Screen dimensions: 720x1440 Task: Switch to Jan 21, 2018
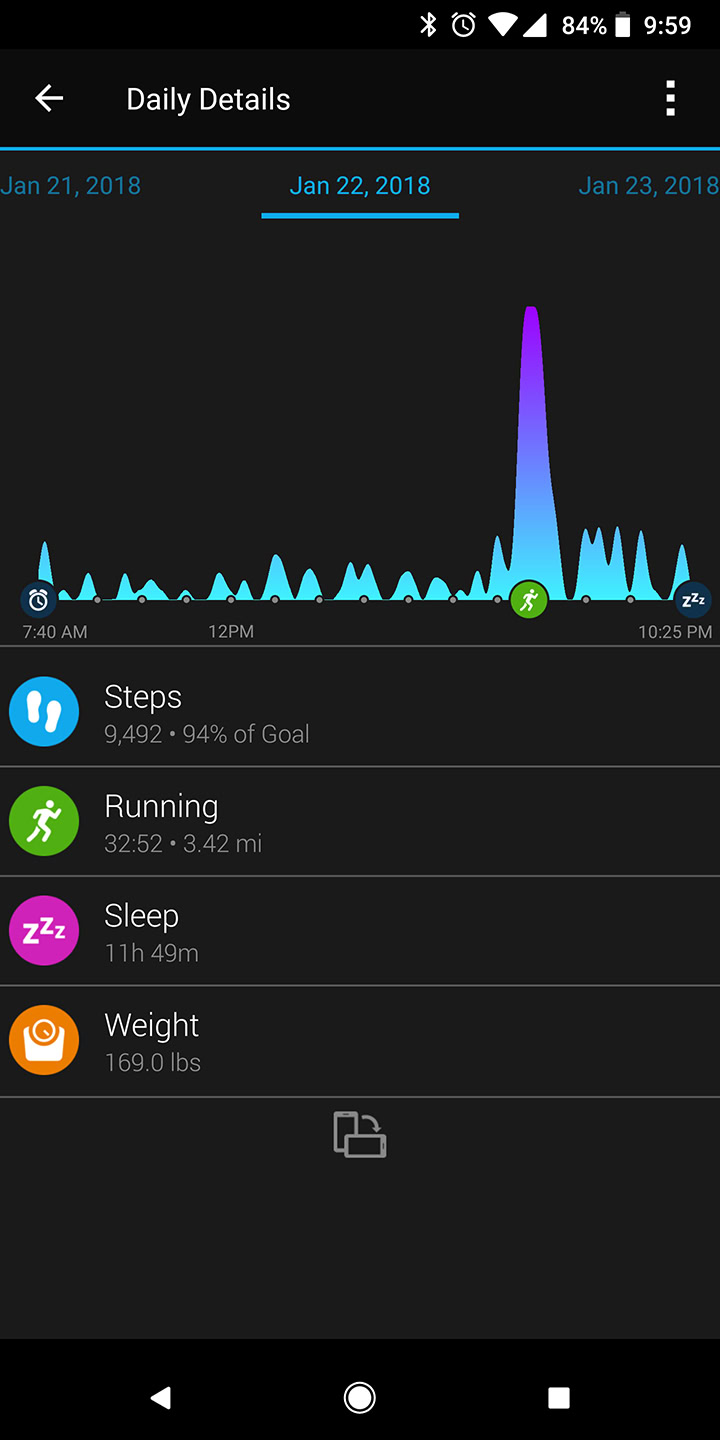(x=70, y=186)
